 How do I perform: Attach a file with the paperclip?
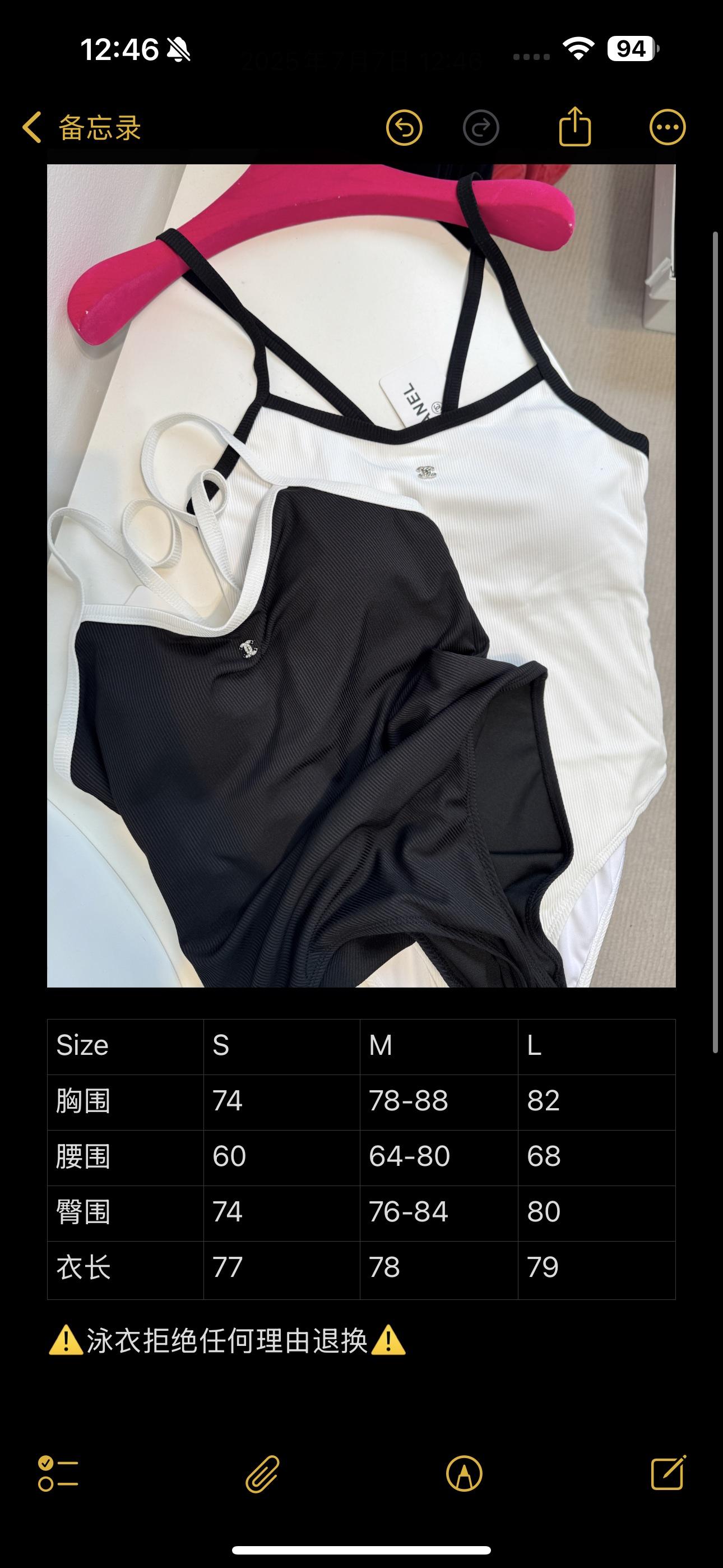[262, 1474]
